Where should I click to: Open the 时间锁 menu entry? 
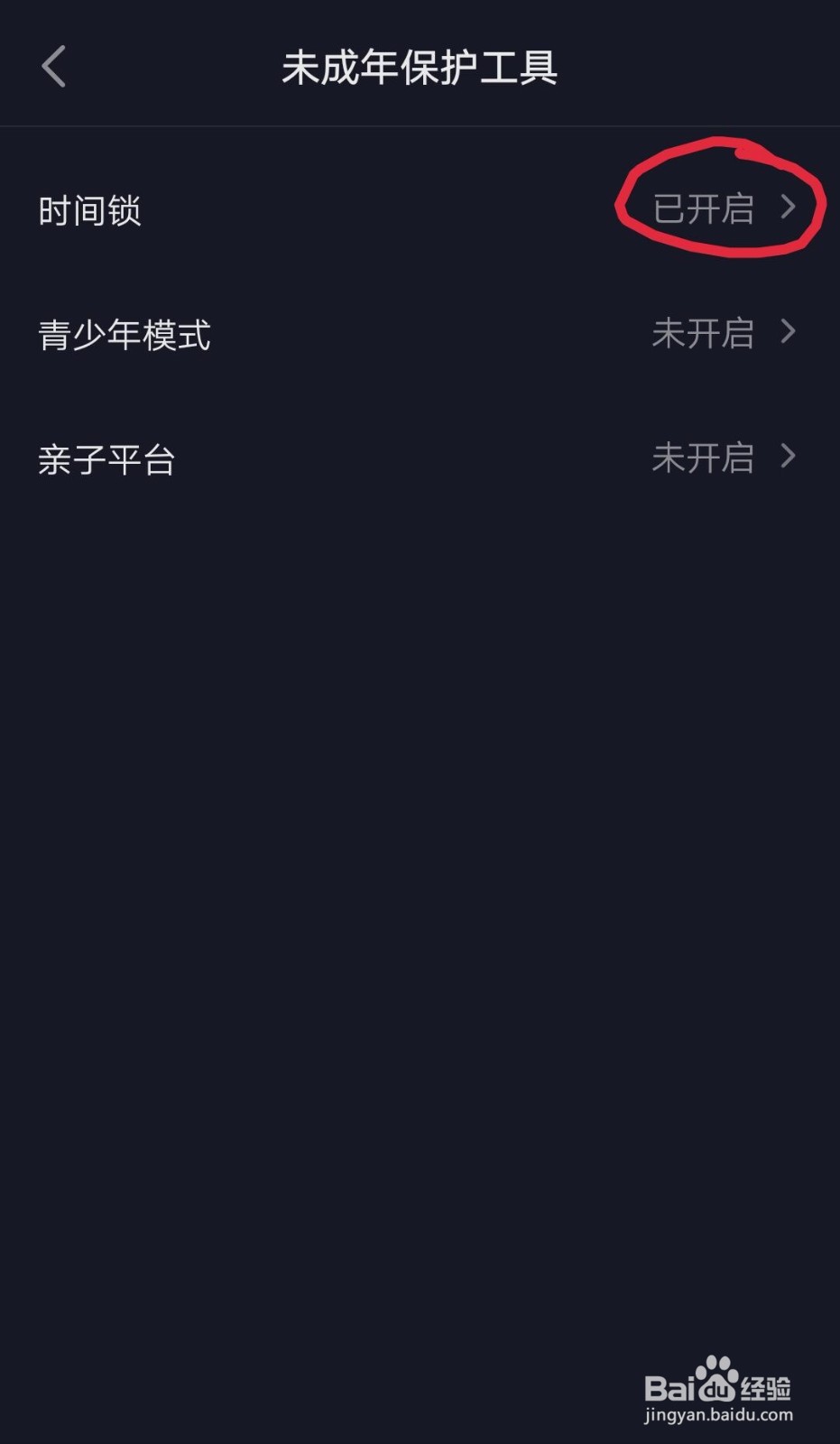pyautogui.click(x=90, y=209)
